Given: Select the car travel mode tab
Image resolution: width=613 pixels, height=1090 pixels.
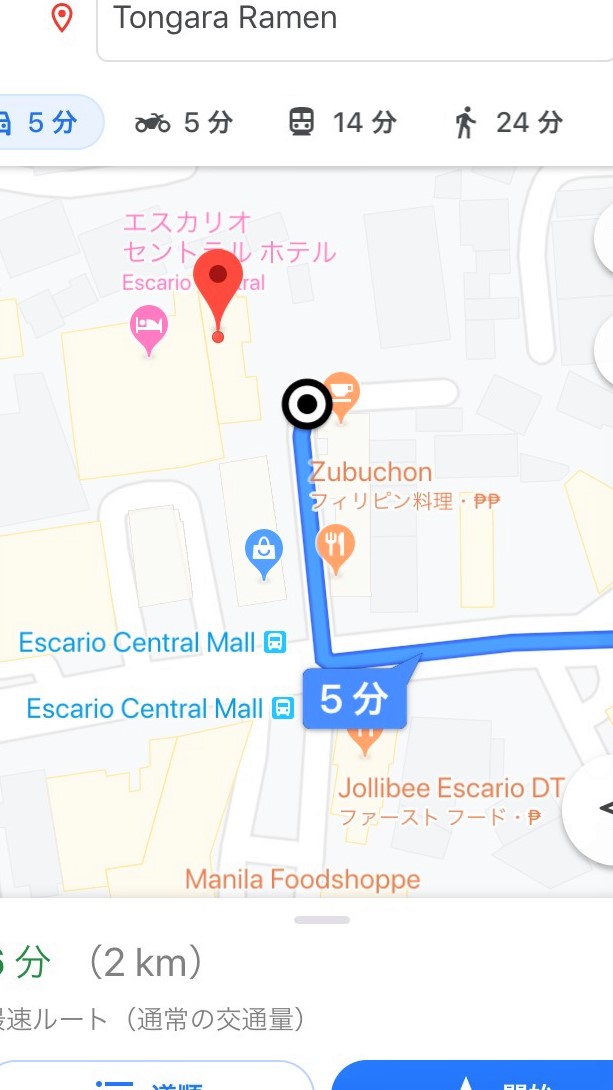Looking at the screenshot, I should [45, 123].
